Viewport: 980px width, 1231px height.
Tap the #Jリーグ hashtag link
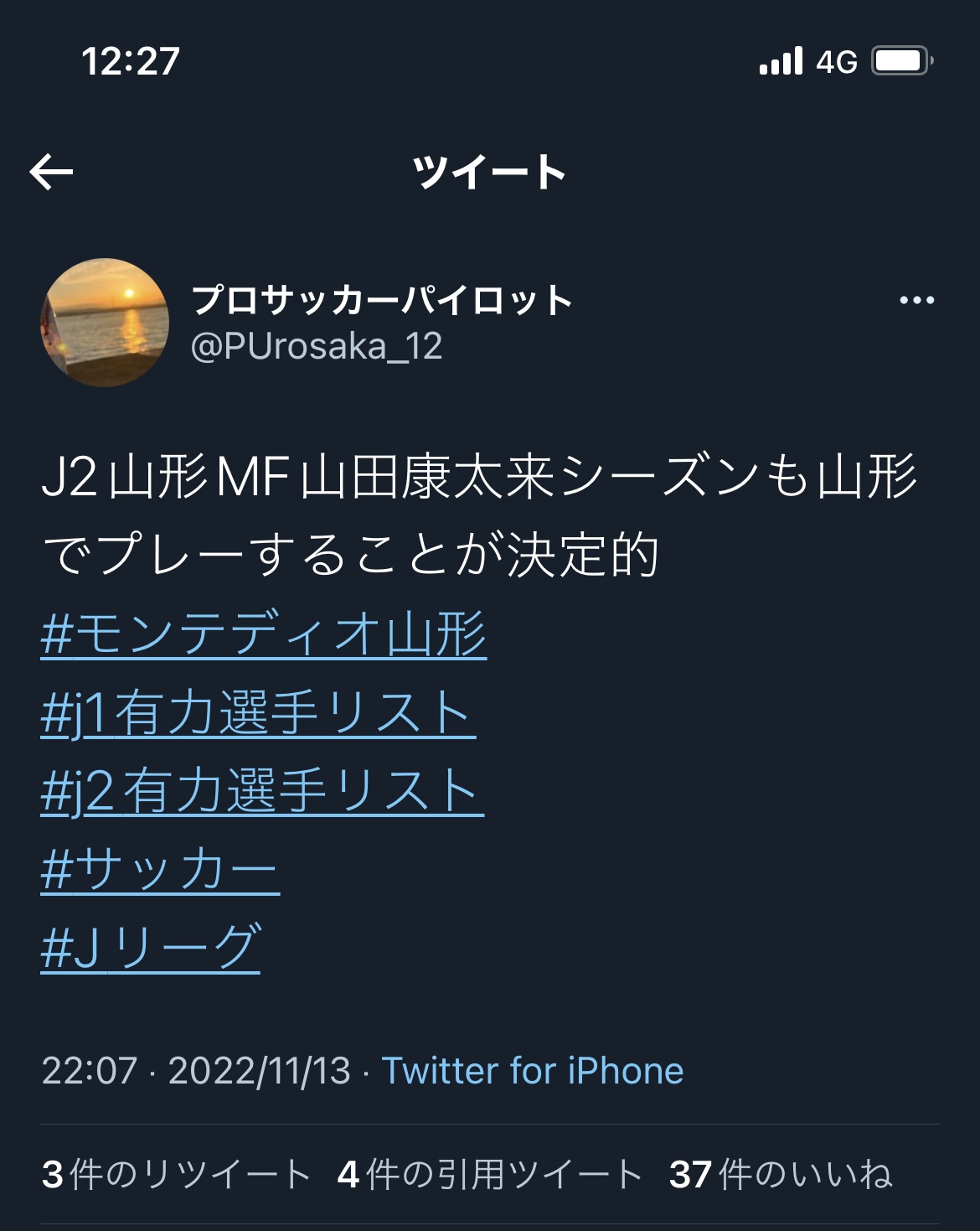click(x=151, y=948)
